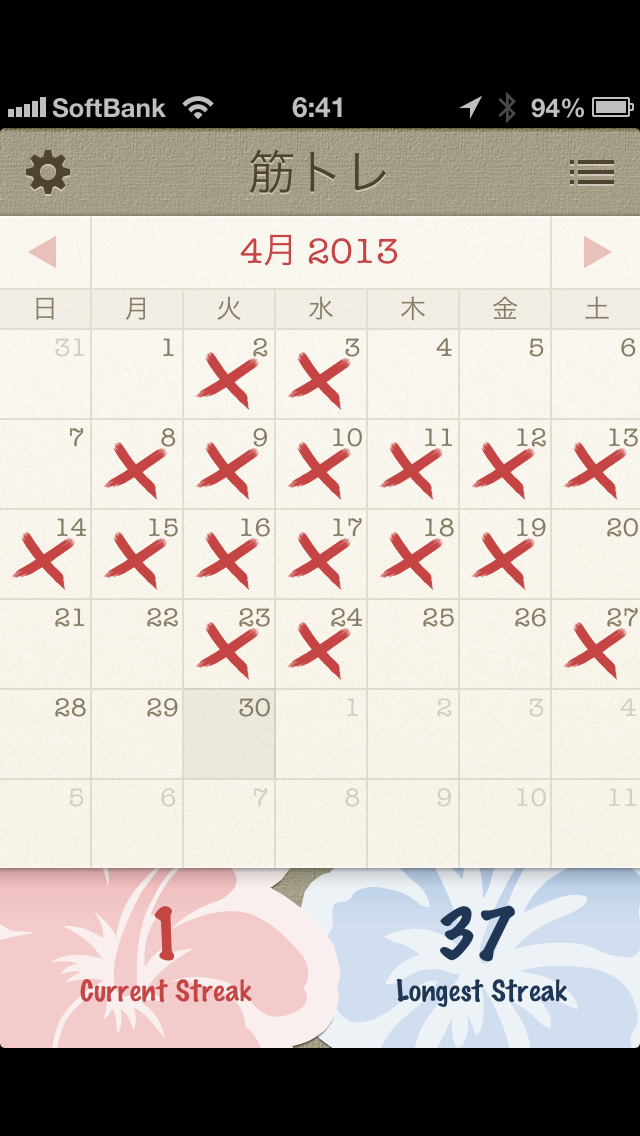Unmark the crossed April 24
Screen dimensions: 640x1136
[x=321, y=645]
